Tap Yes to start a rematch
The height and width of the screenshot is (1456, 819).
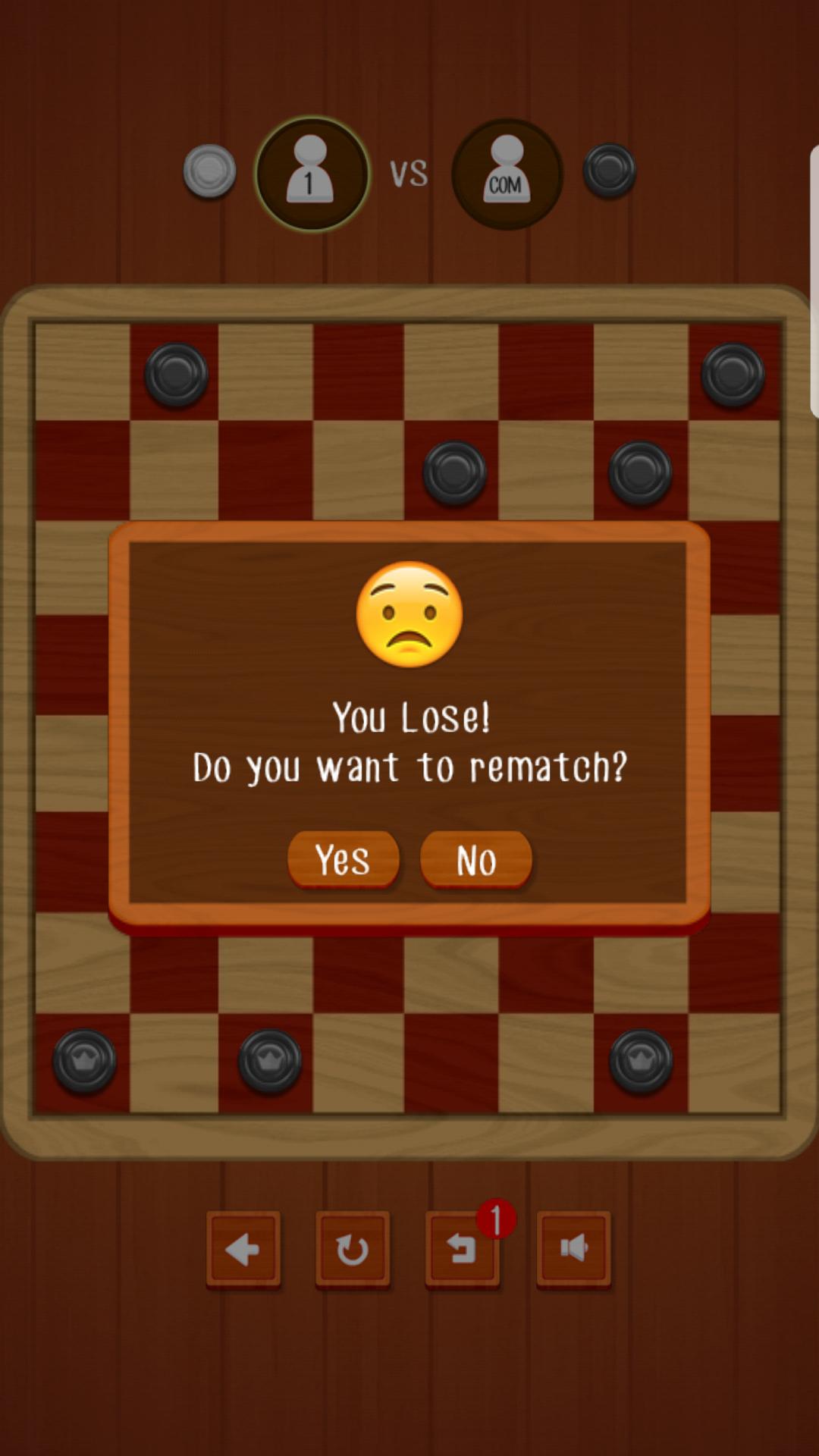click(x=343, y=859)
